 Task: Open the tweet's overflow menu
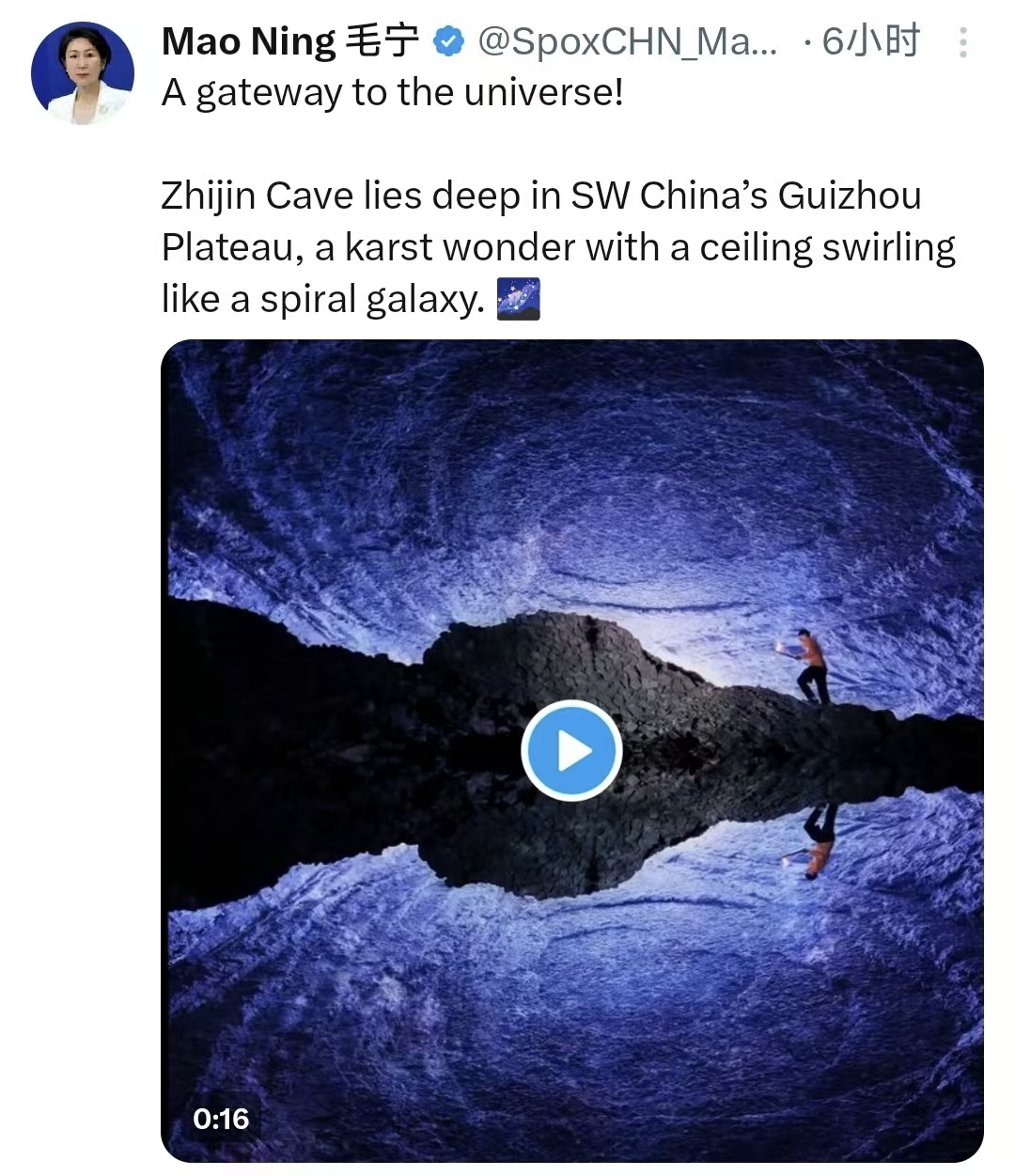pos(962,43)
